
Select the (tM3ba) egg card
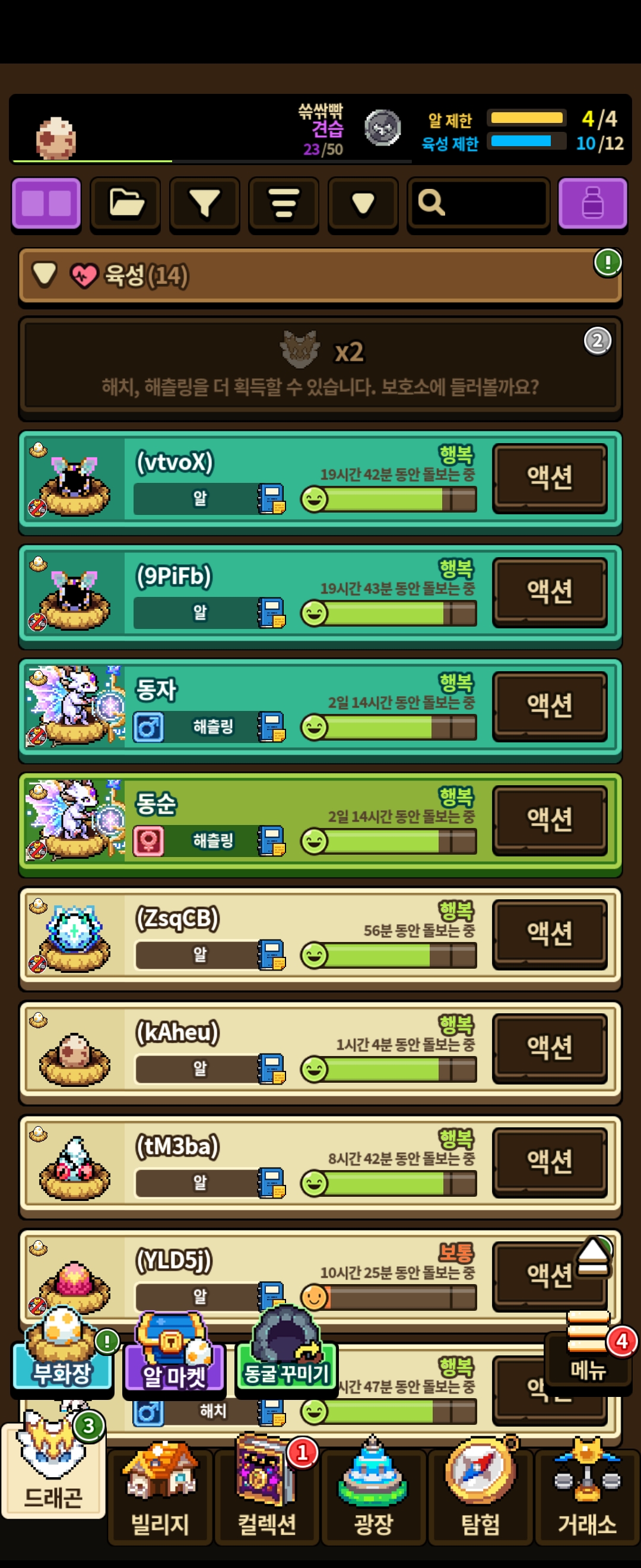point(320,1166)
